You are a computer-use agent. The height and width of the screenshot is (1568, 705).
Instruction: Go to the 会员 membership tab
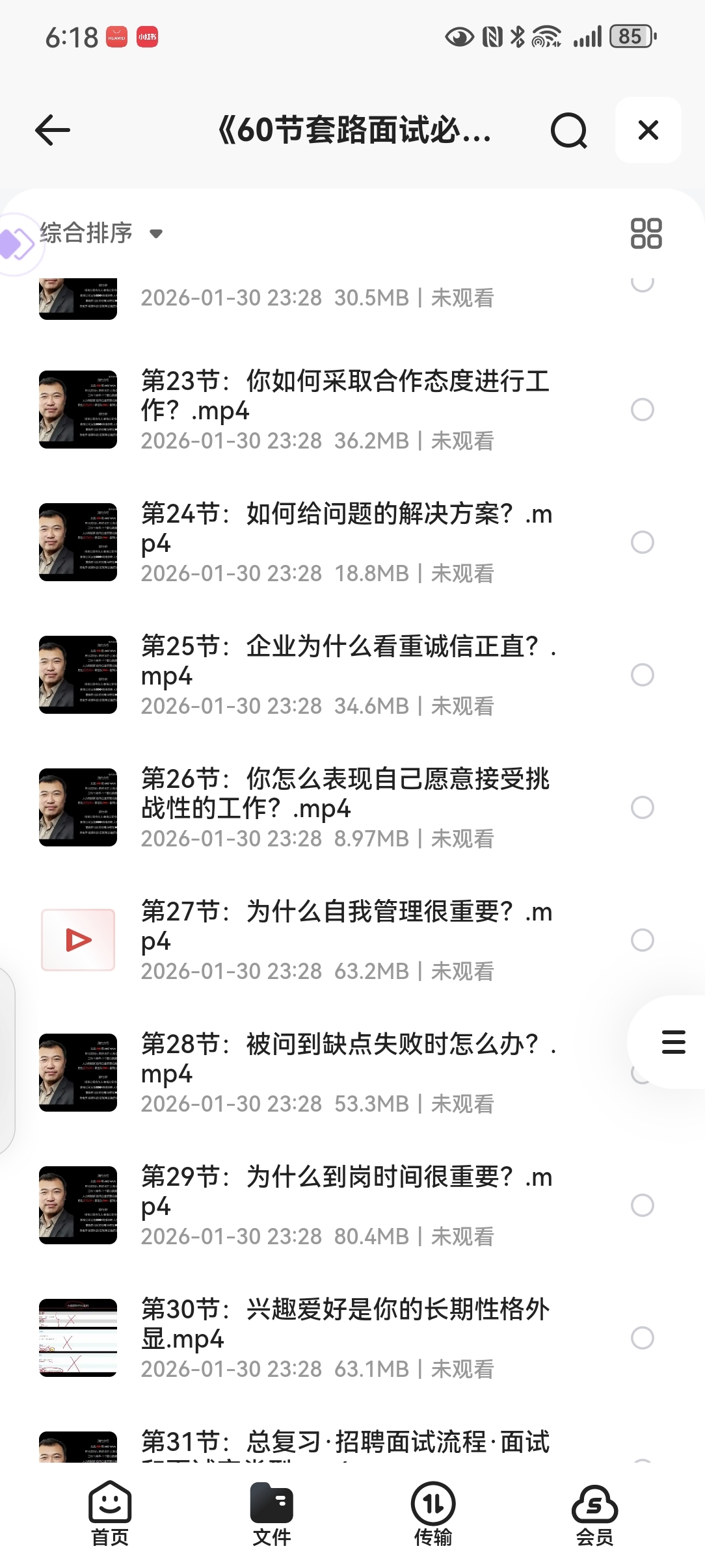(x=594, y=1513)
